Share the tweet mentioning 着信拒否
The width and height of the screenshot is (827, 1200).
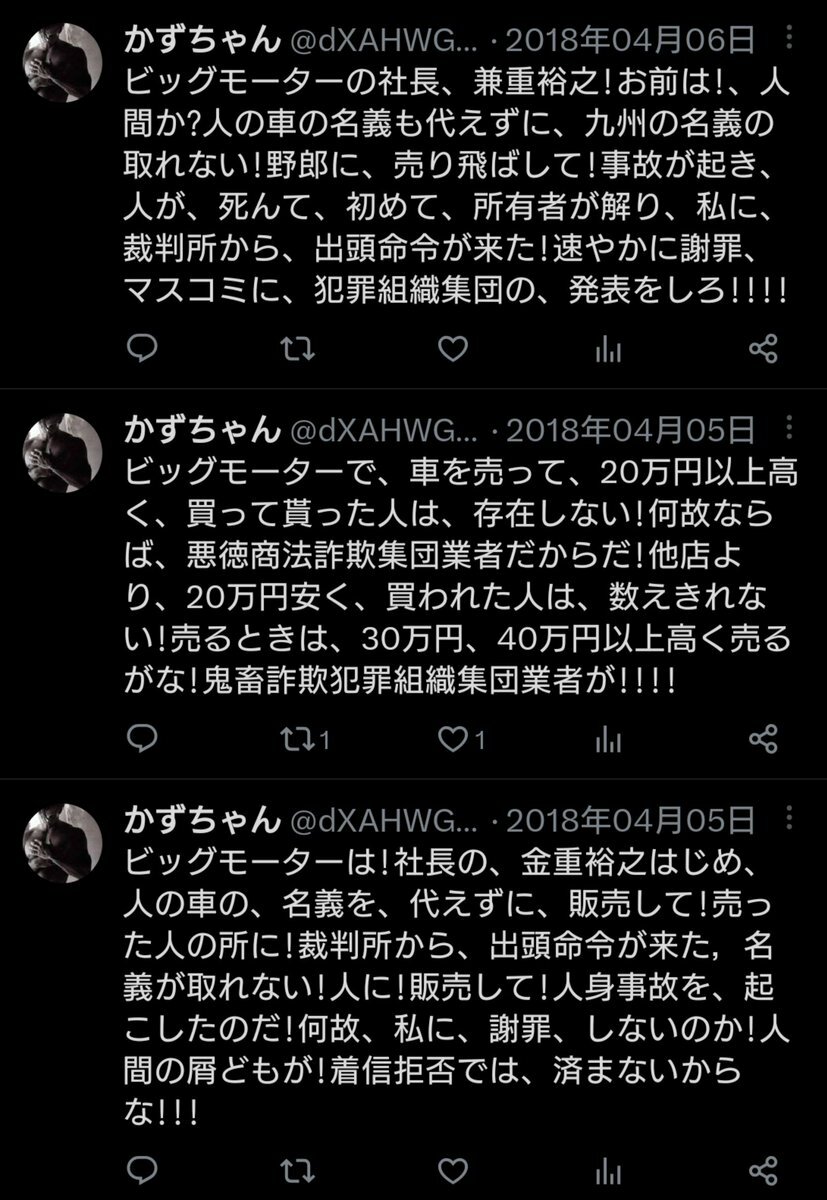[763, 1168]
